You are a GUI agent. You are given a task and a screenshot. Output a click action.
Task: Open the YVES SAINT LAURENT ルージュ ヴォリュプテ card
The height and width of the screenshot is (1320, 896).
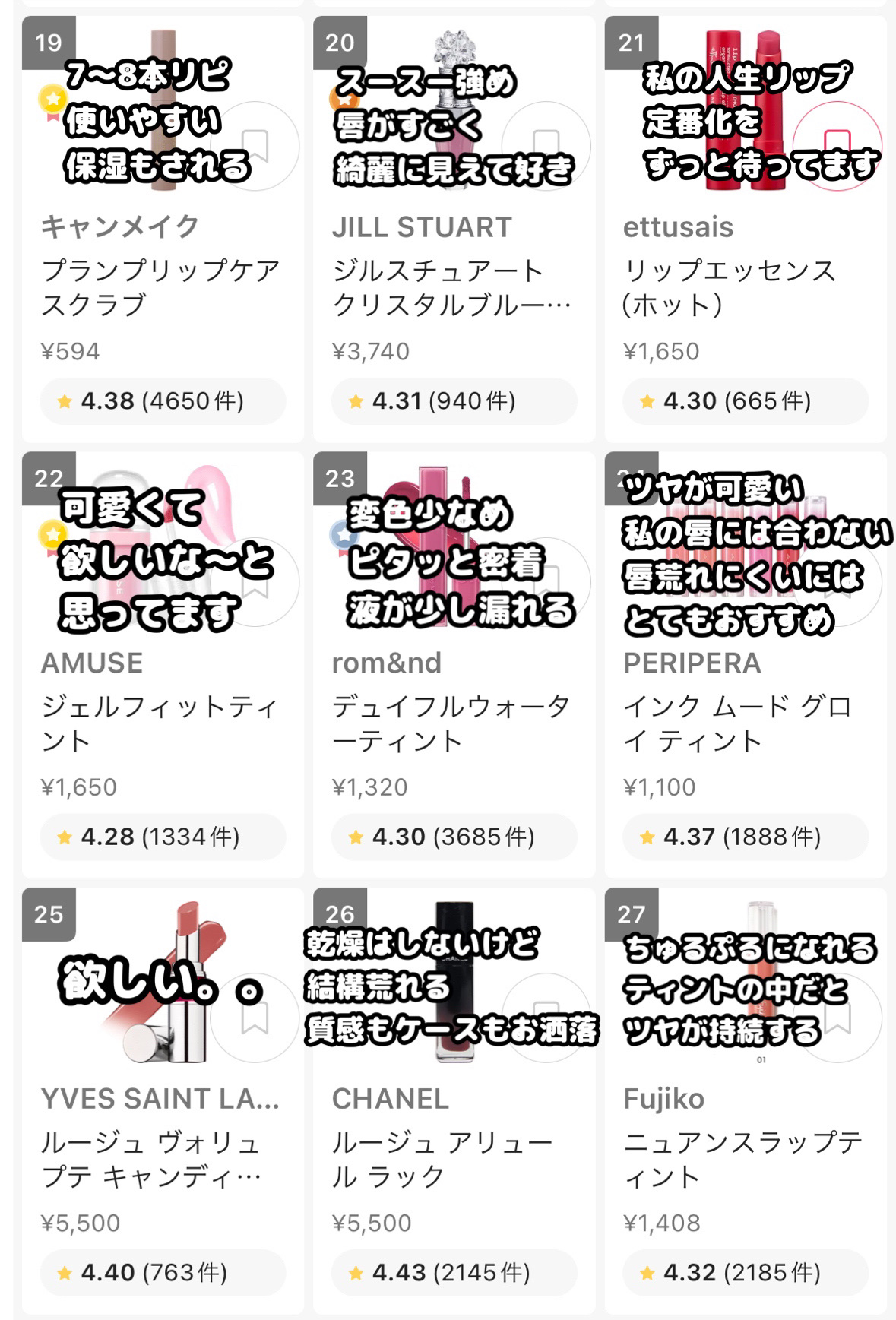point(161,1159)
